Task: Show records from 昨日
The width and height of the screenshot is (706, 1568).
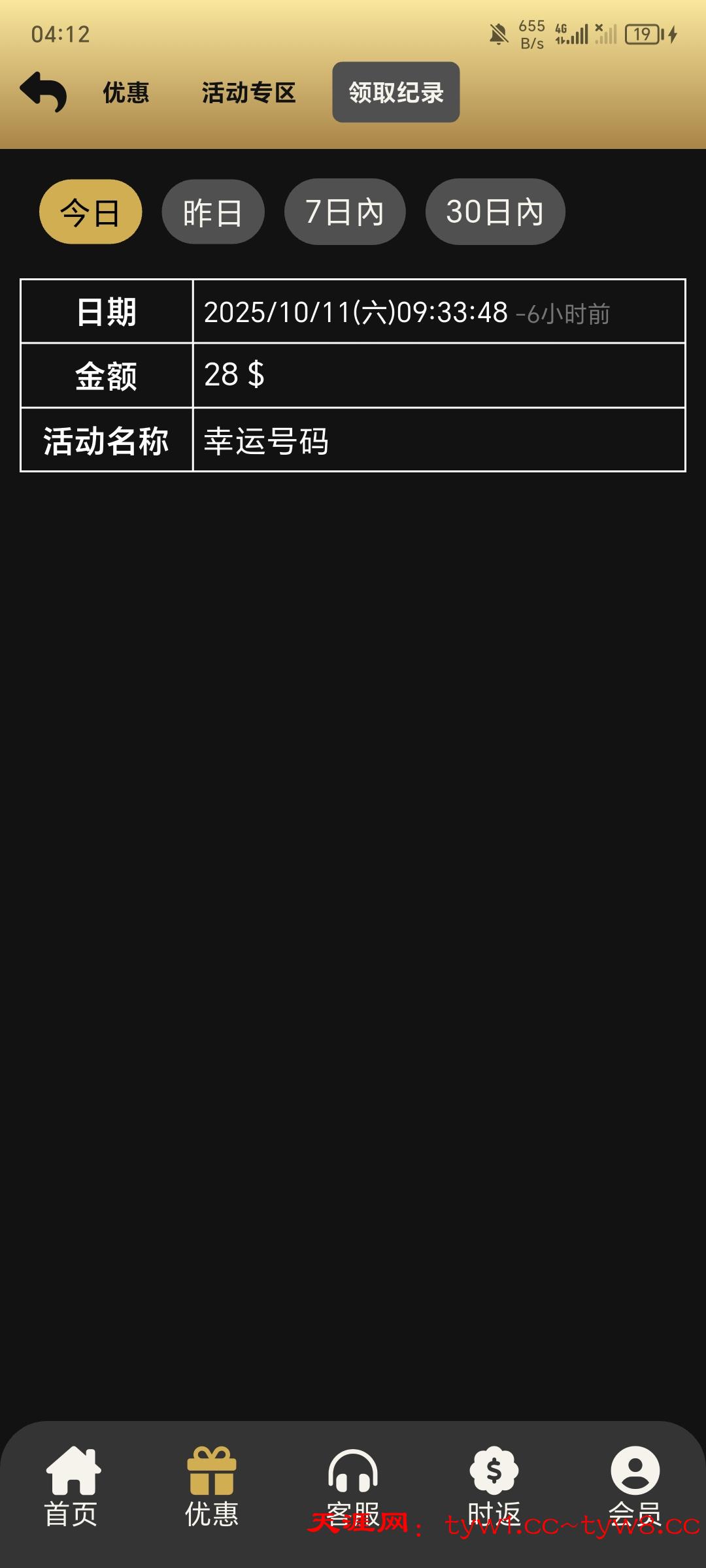Action: pos(212,212)
